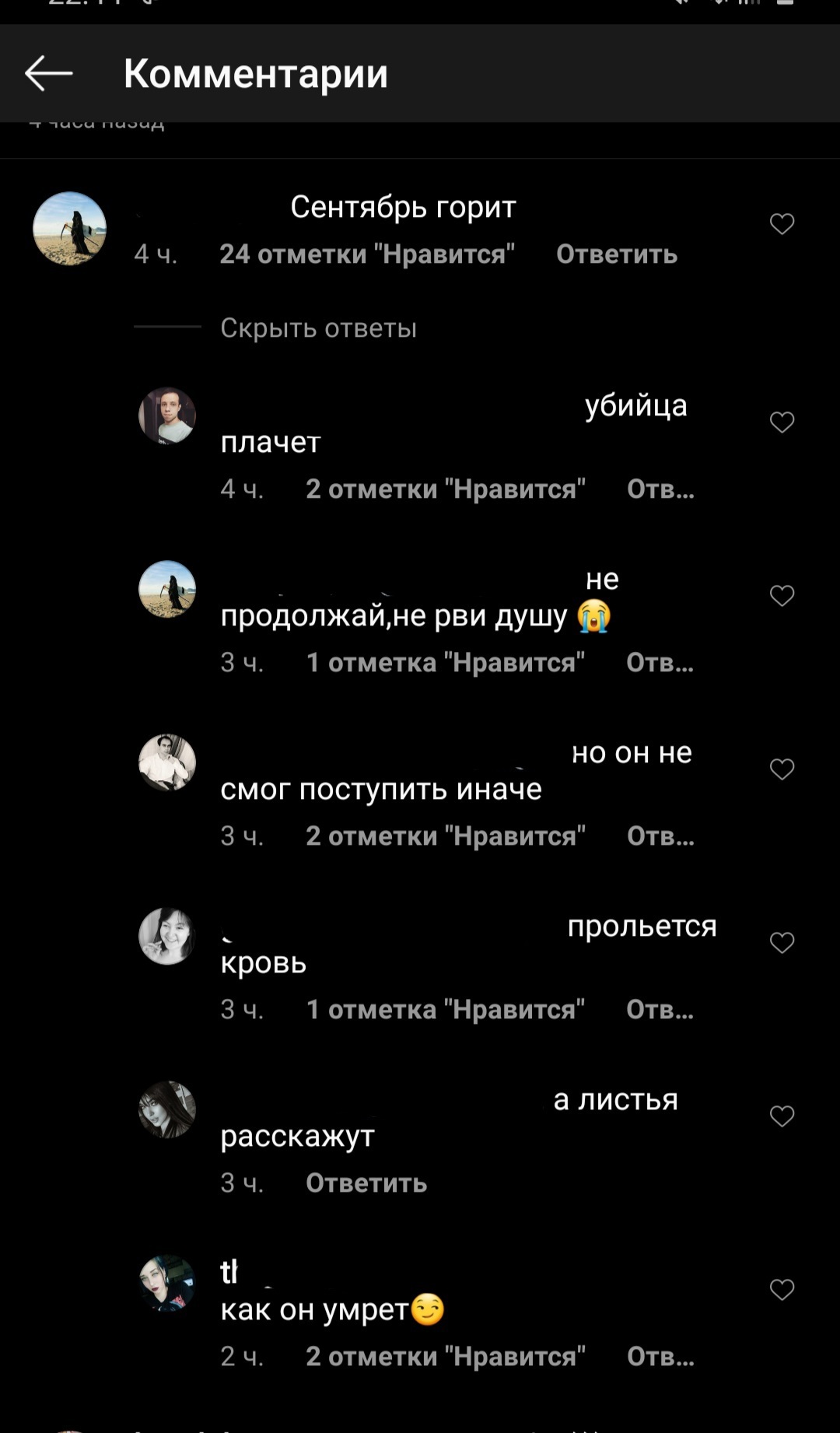Go back from the Комментарии screen

[x=48, y=74]
